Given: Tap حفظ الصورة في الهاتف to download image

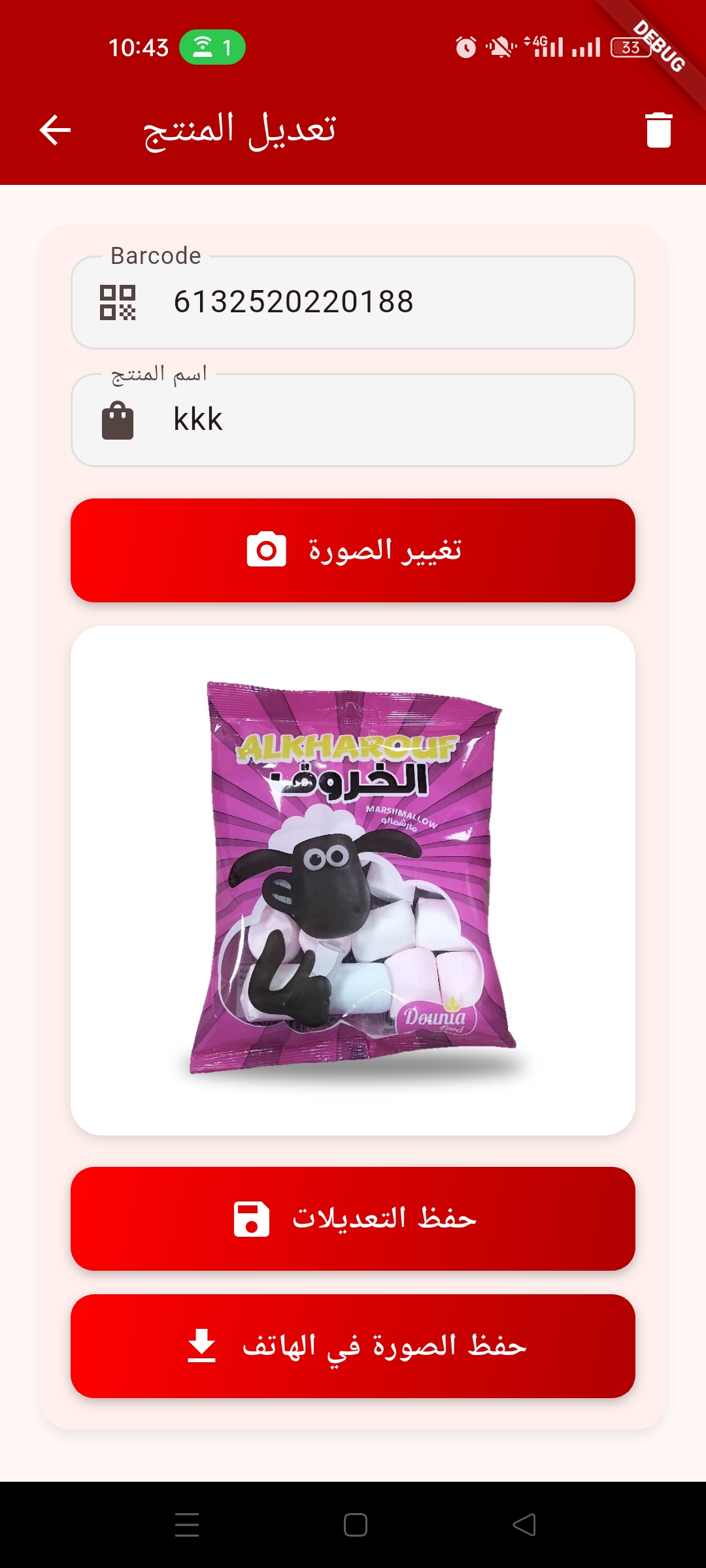Looking at the screenshot, I should pyautogui.click(x=353, y=1346).
